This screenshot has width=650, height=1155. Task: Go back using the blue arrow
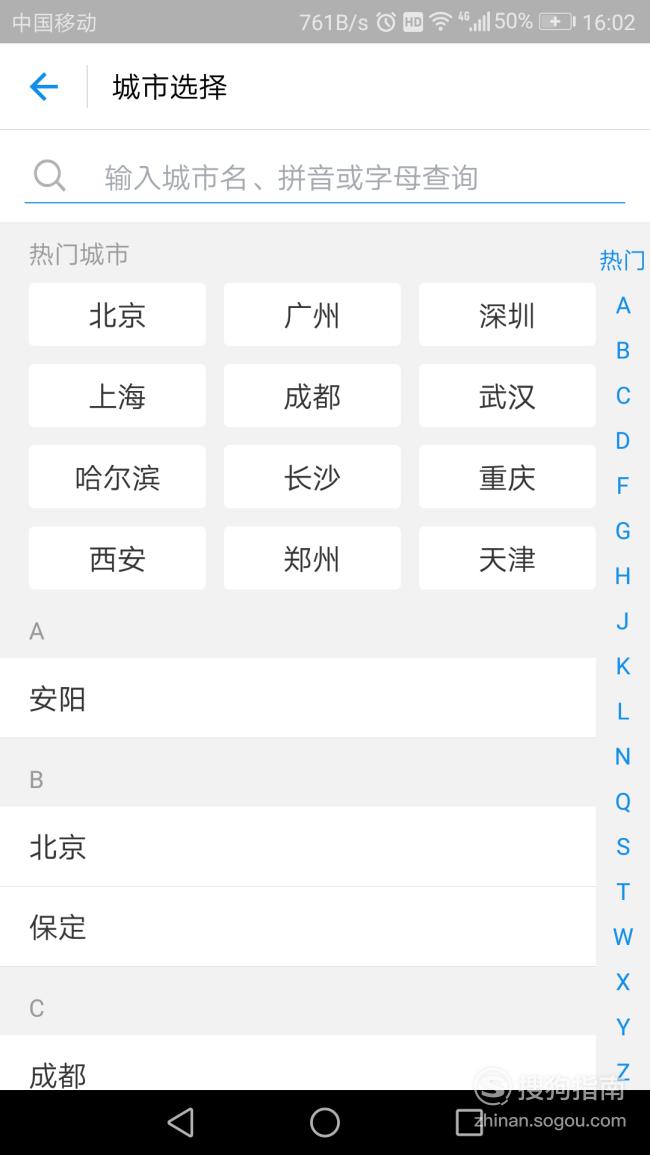[x=43, y=87]
